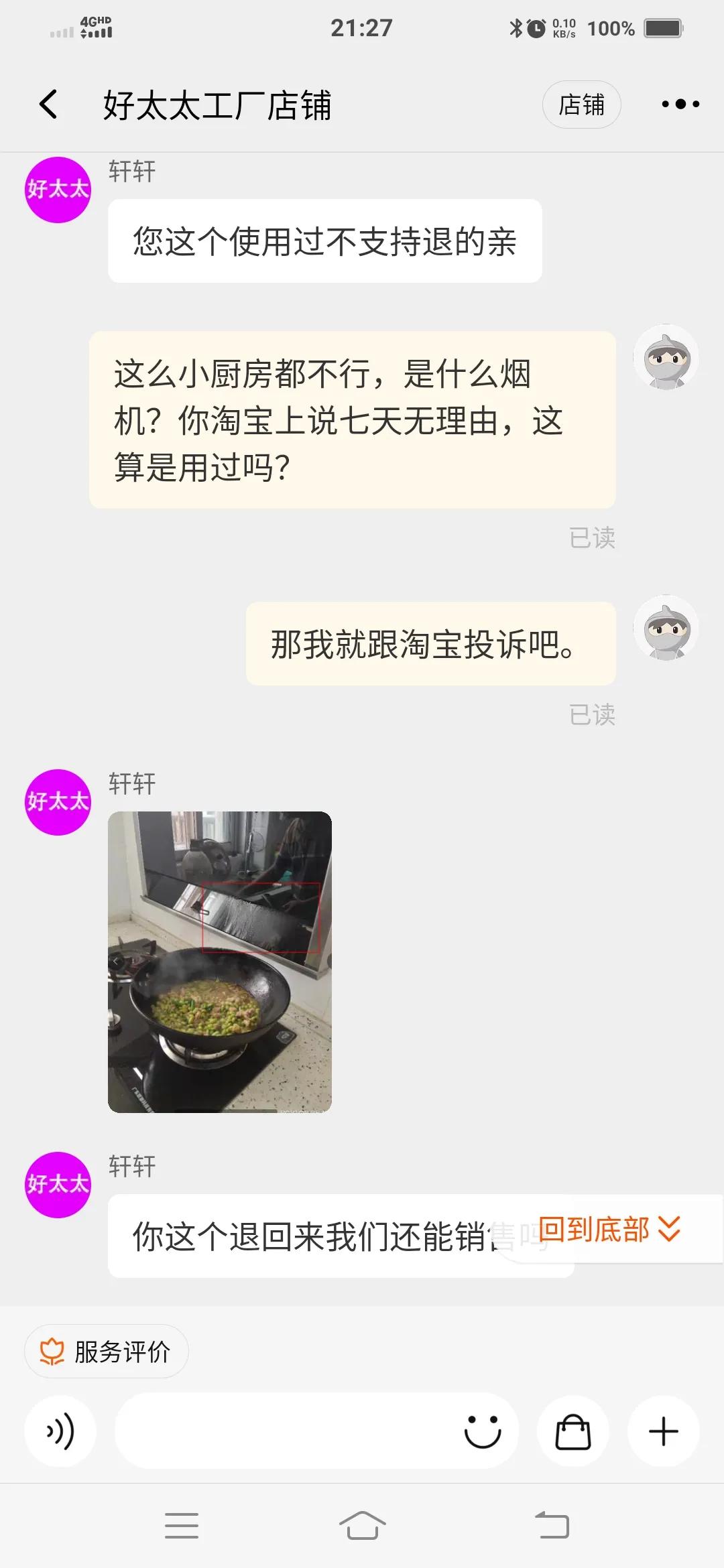Open the voice message input icon

coord(60,1431)
